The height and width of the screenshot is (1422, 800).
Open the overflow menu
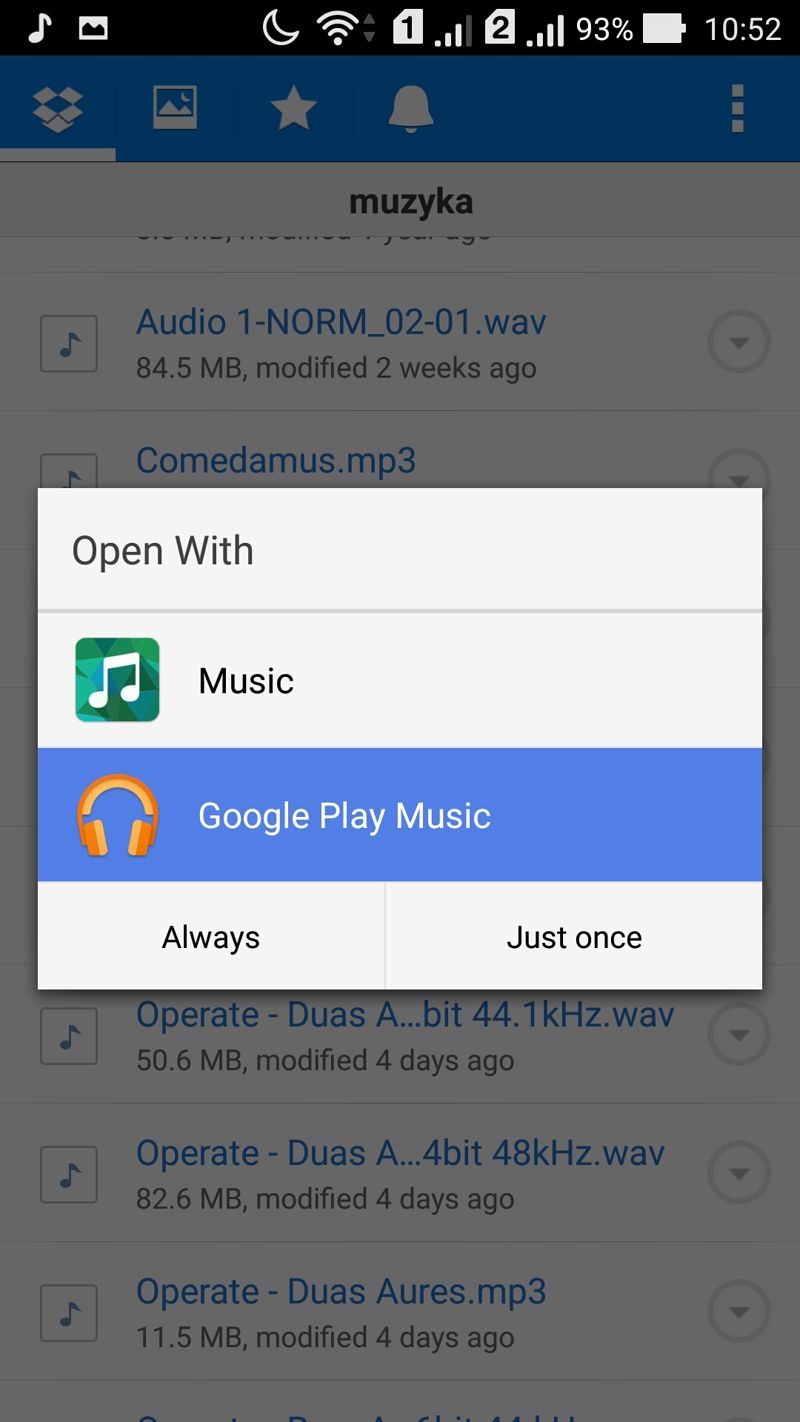pyautogui.click(x=738, y=108)
